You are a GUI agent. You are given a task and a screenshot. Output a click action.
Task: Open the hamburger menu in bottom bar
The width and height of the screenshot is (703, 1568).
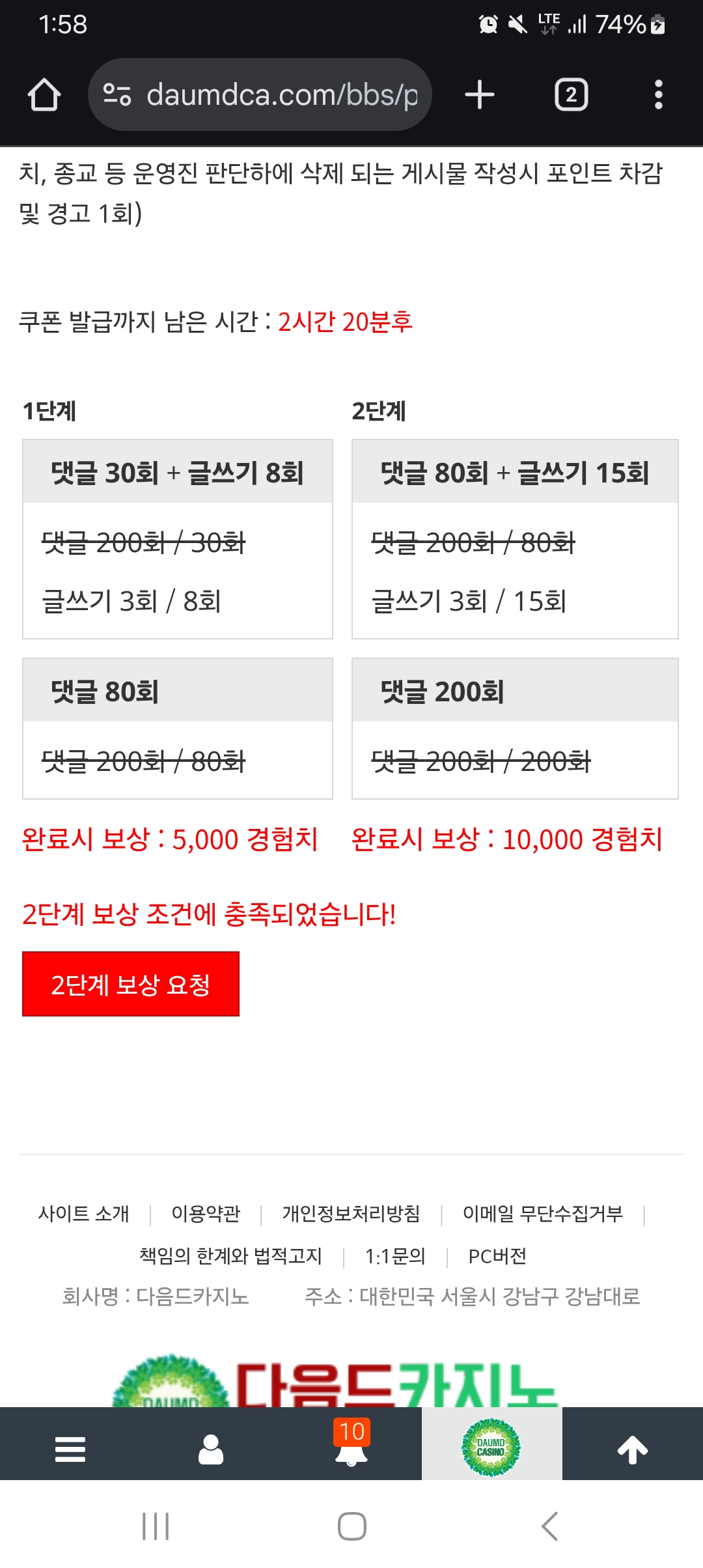point(70,1449)
